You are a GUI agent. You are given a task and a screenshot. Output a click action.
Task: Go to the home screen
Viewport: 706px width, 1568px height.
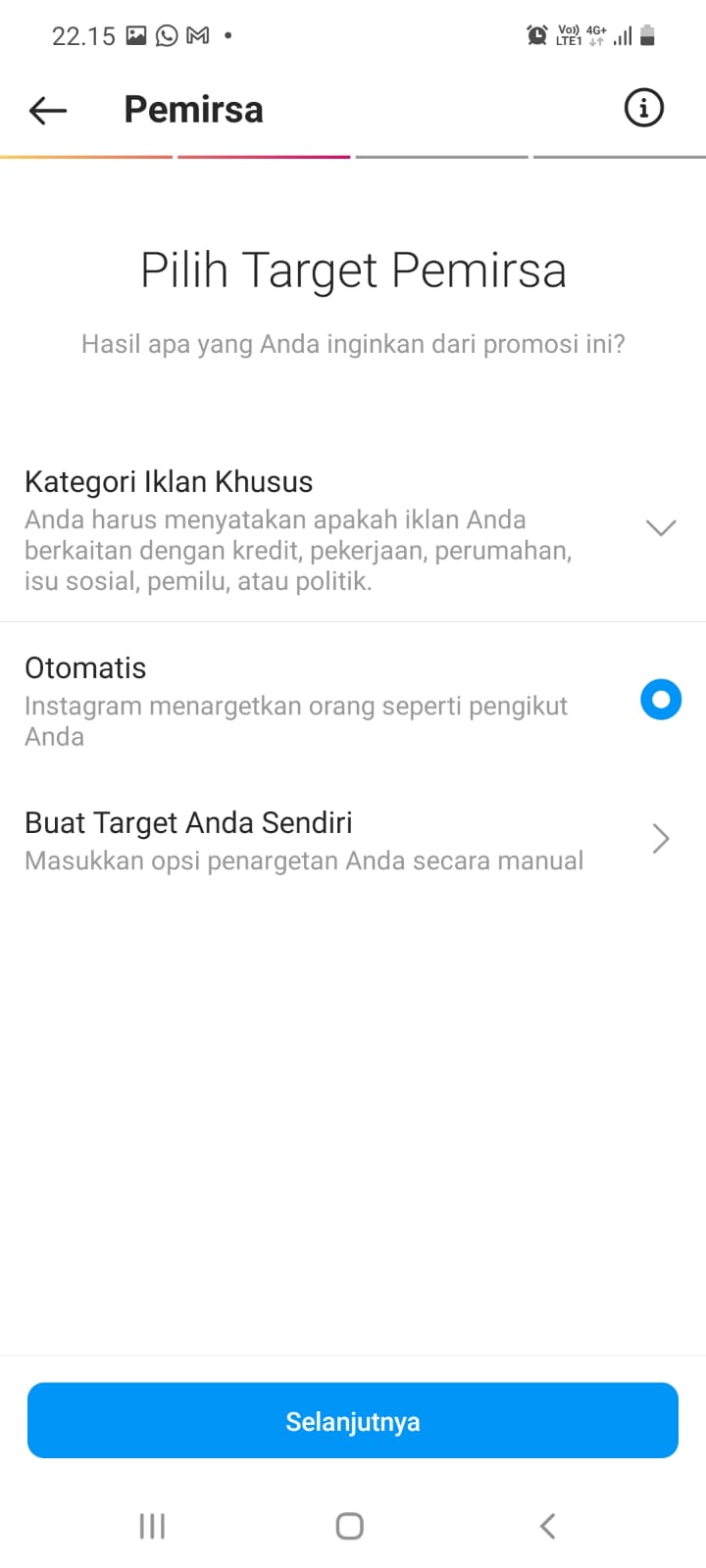(350, 1526)
